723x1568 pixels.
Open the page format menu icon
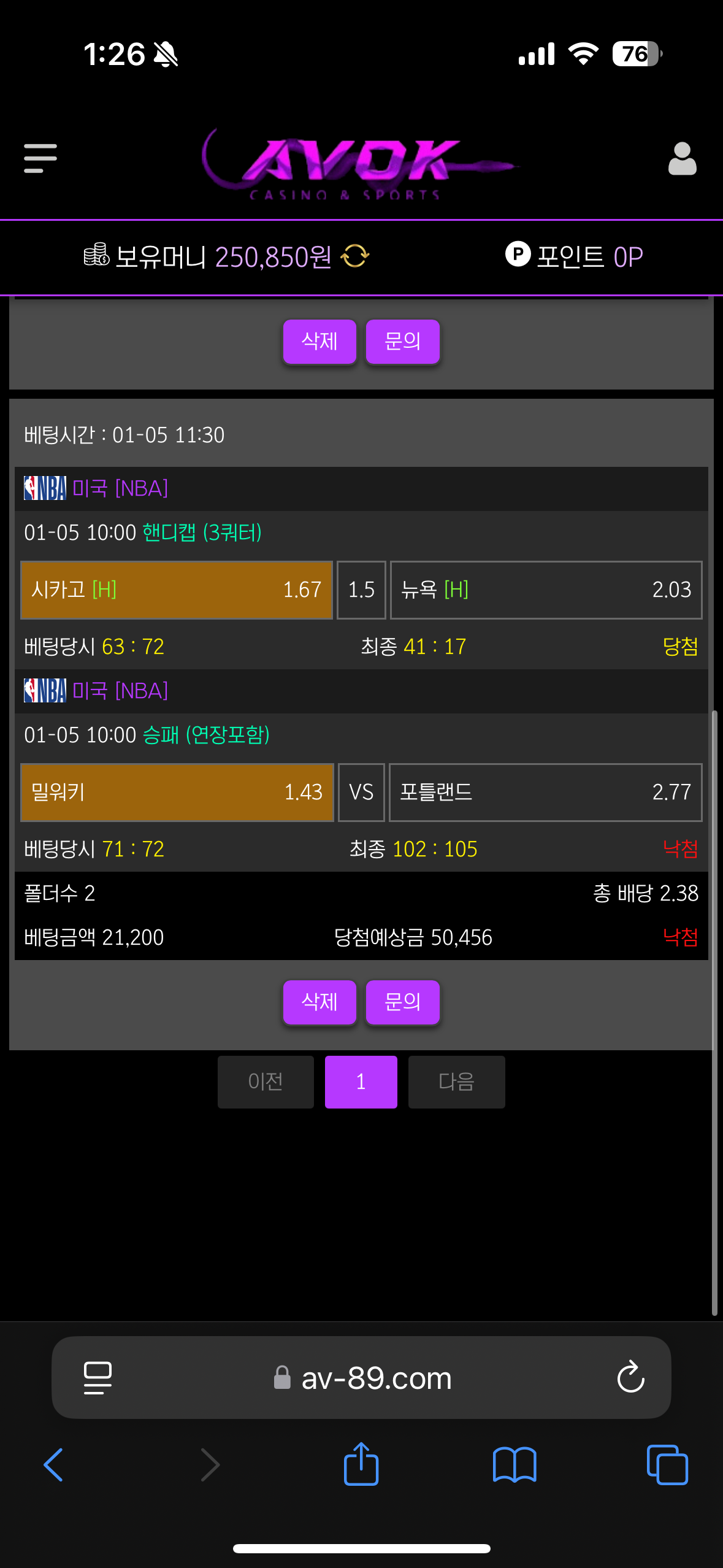tap(98, 1378)
